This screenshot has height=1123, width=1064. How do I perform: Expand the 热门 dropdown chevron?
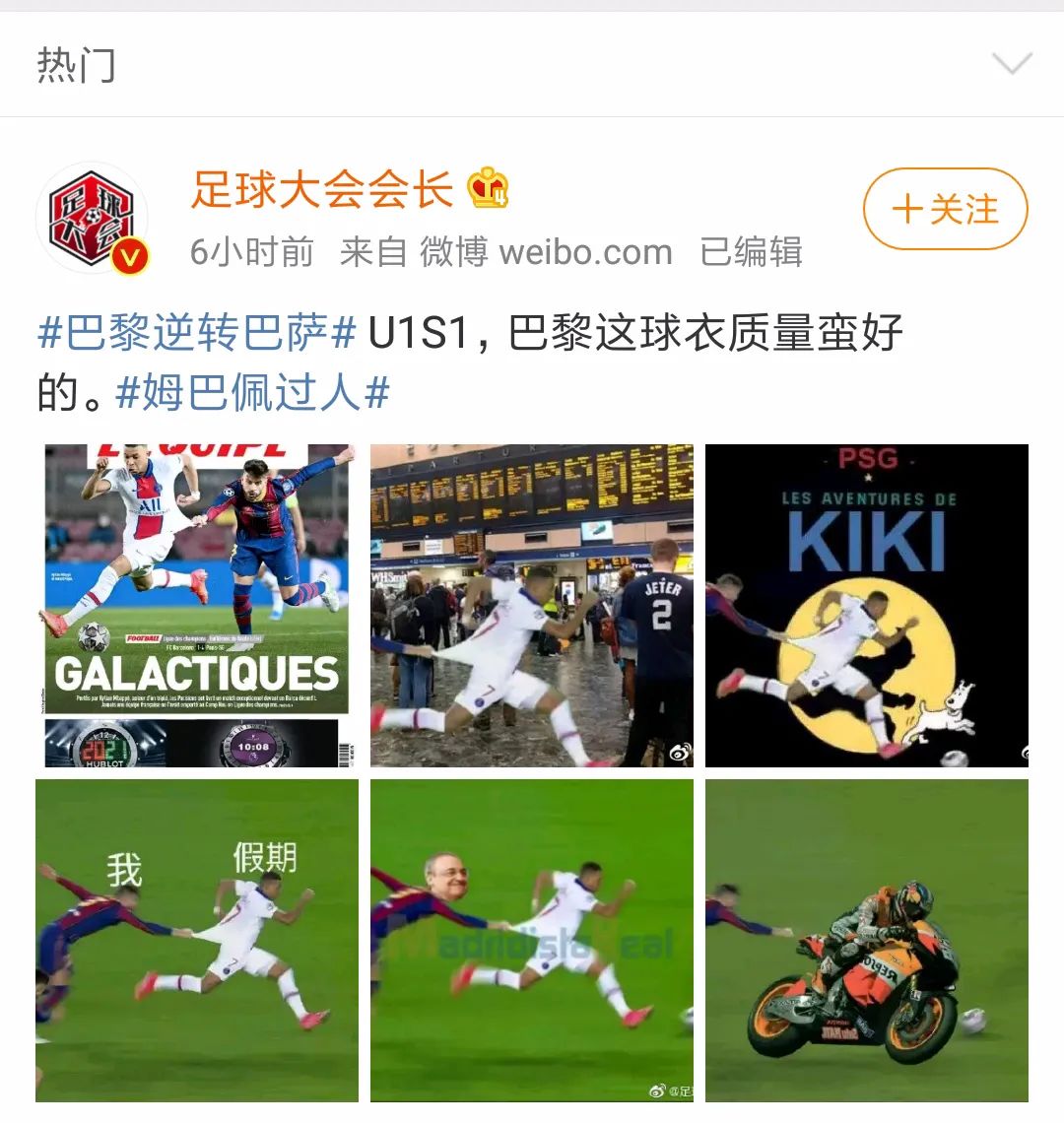point(1012,65)
